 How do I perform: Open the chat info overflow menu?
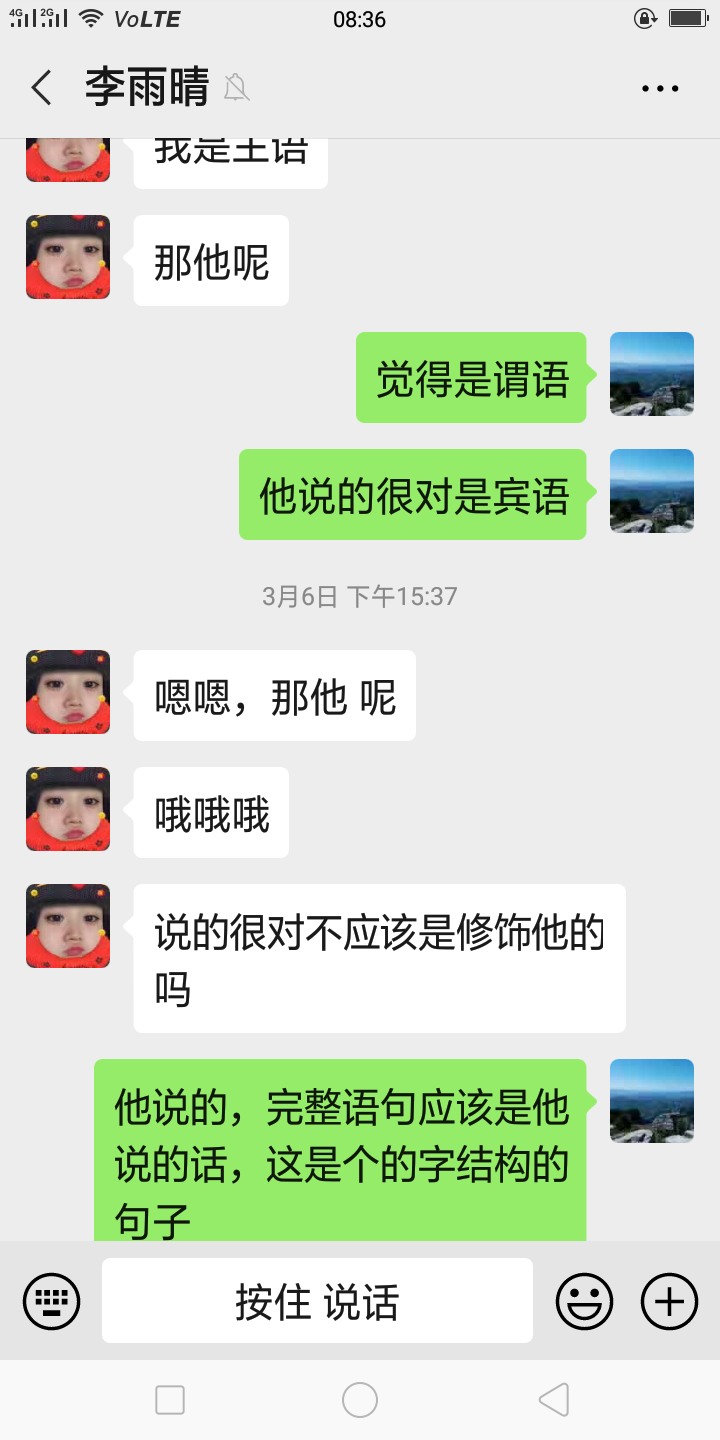tap(660, 88)
